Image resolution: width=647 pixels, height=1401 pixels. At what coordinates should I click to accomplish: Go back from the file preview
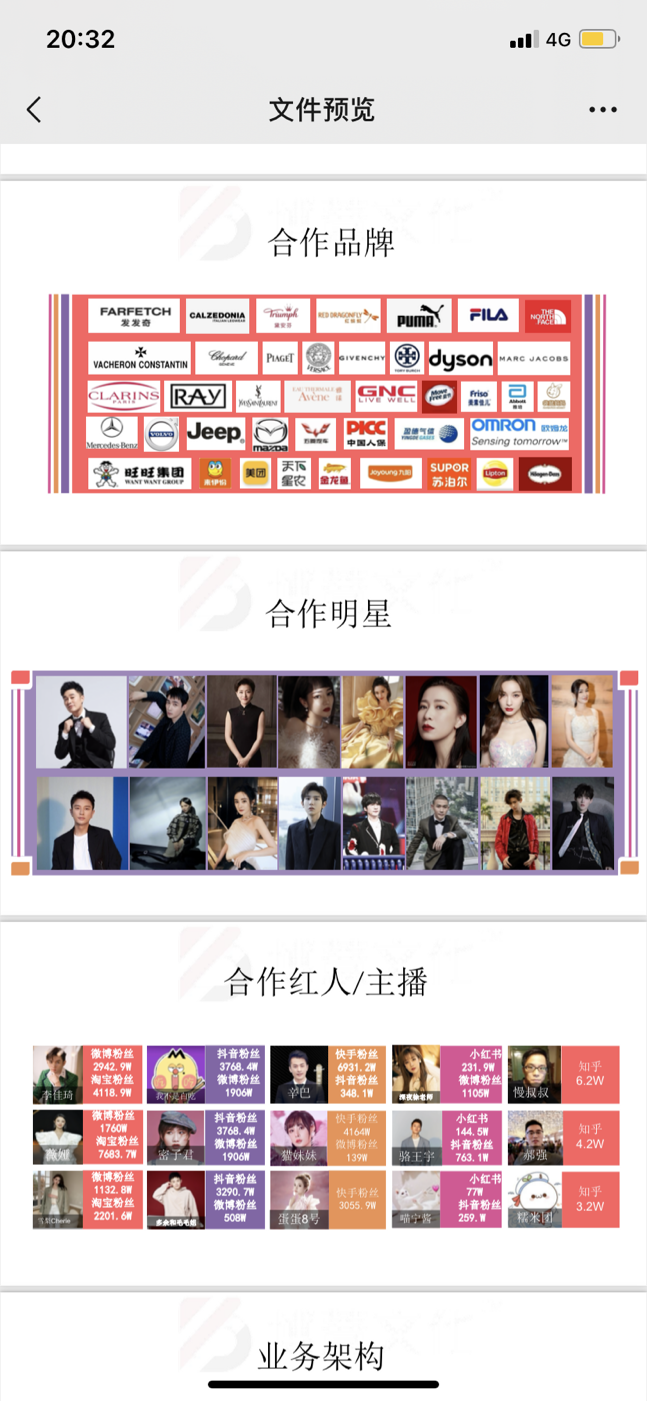[x=34, y=109]
